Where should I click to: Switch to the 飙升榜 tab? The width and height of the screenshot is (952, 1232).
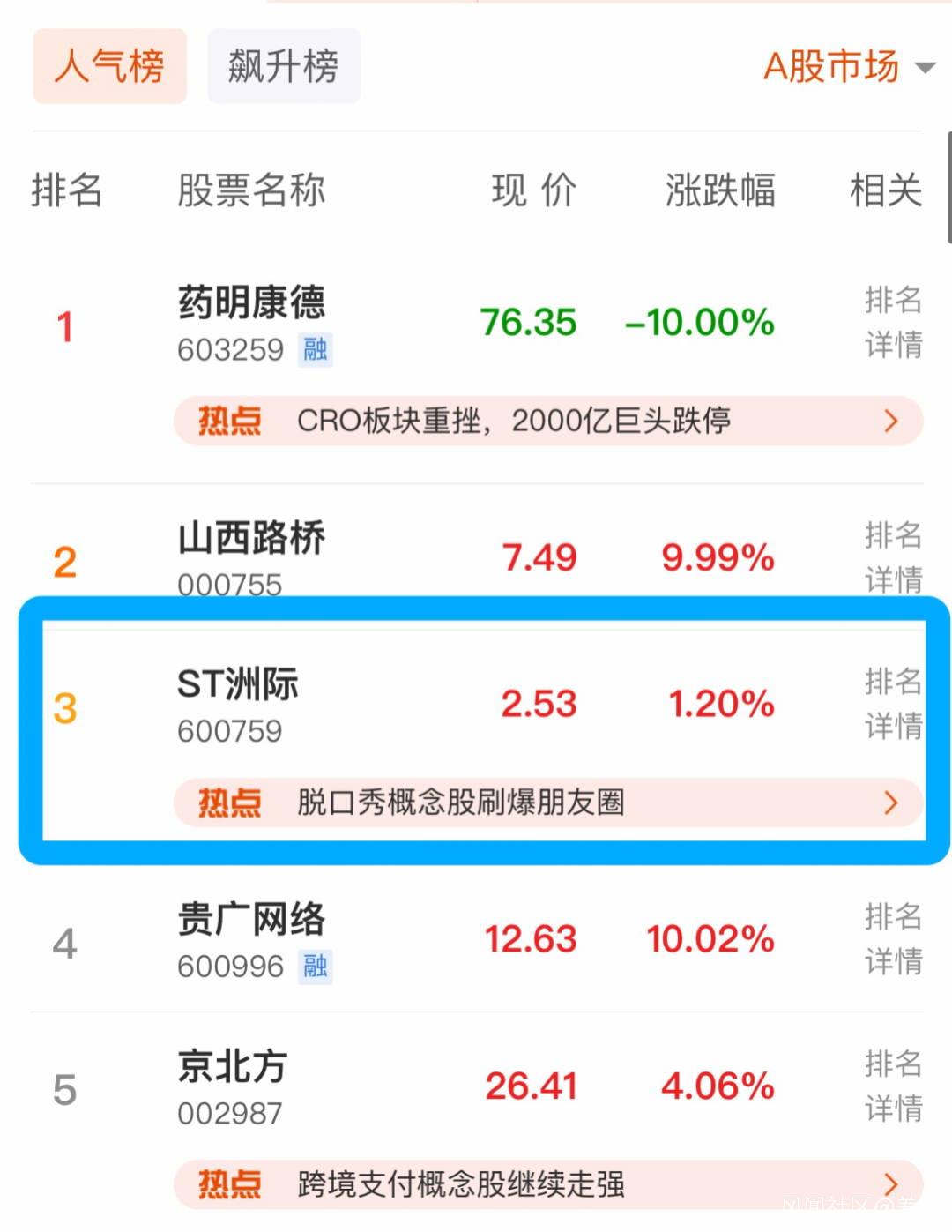pyautogui.click(x=283, y=66)
